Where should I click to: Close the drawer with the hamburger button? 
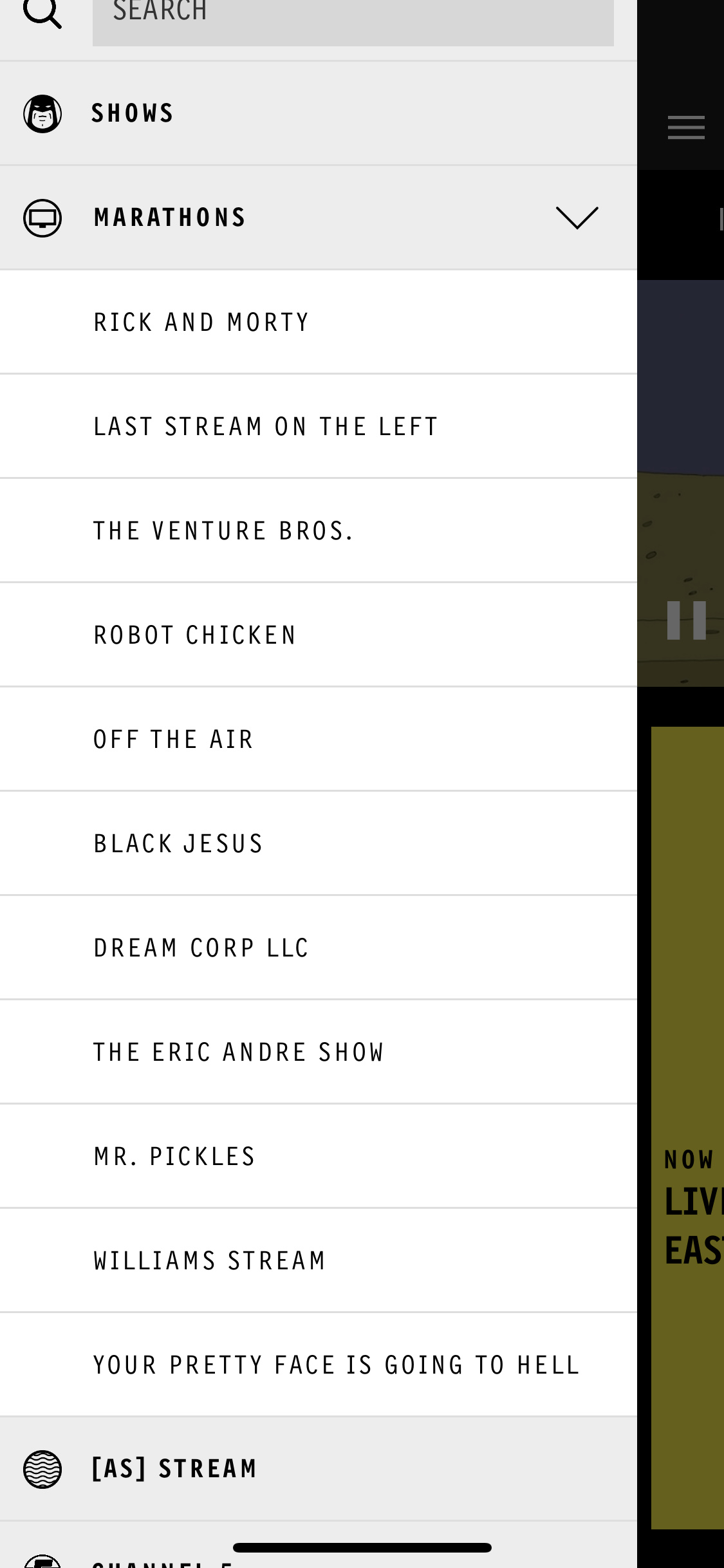pos(686,127)
